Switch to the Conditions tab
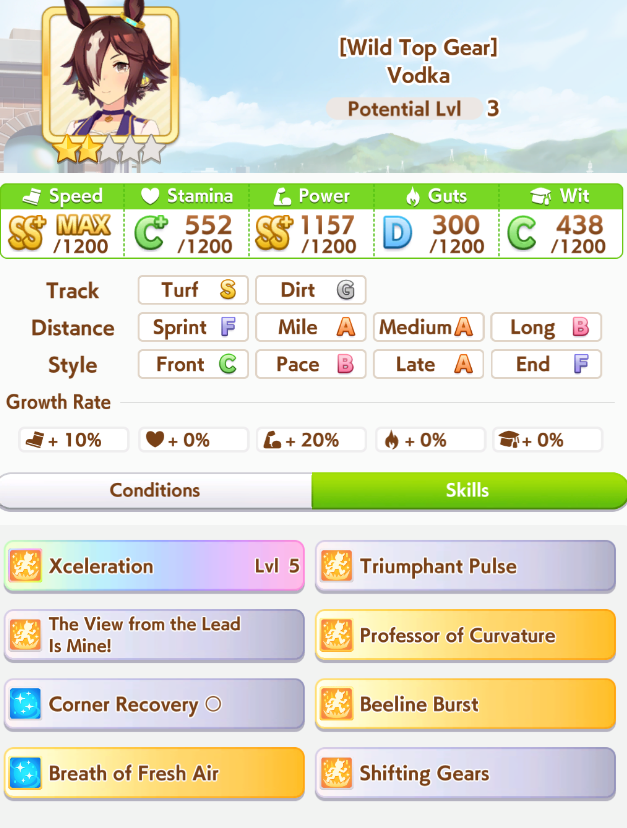Image resolution: width=627 pixels, height=828 pixels. 155,490
